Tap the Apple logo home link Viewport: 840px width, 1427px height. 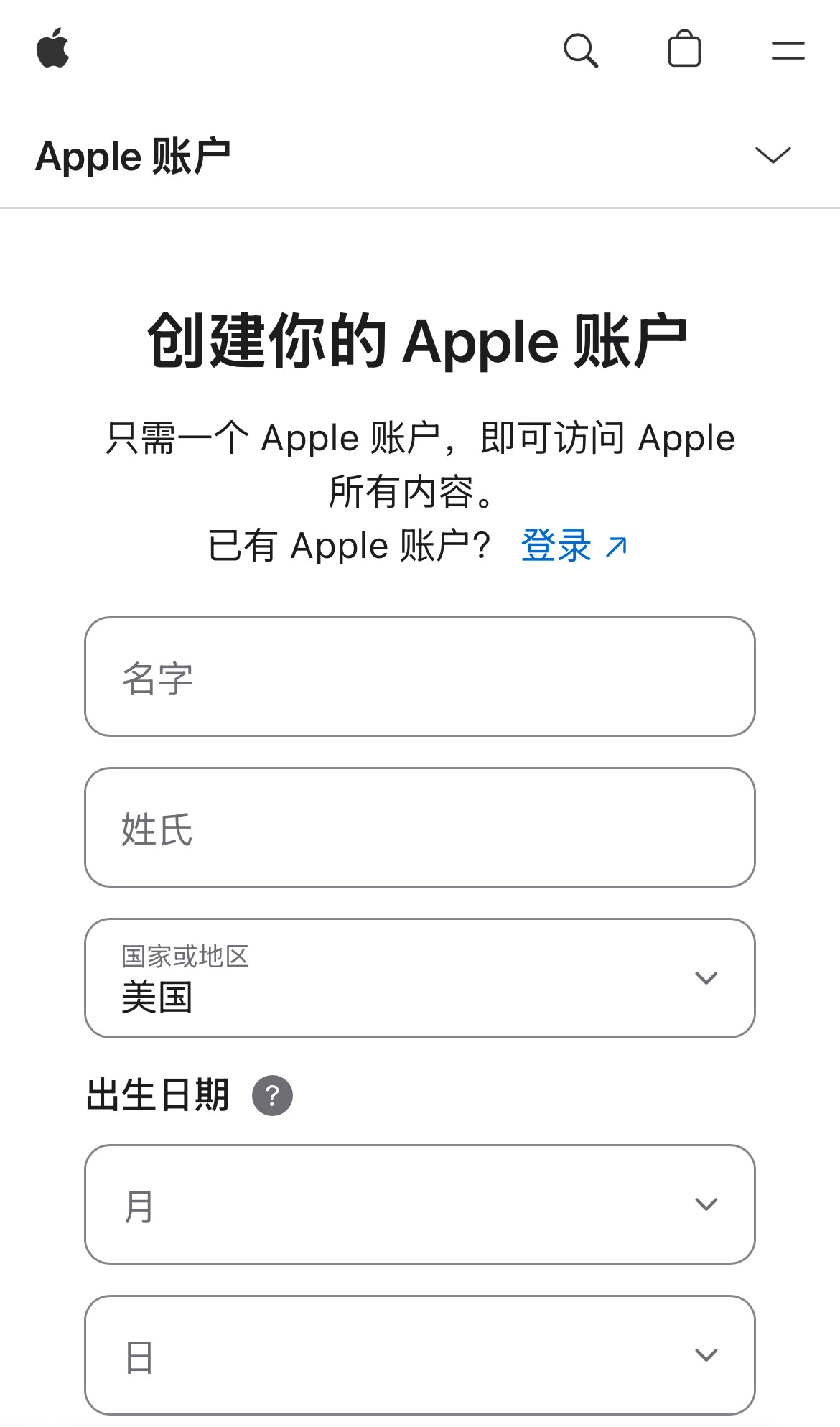(53, 49)
